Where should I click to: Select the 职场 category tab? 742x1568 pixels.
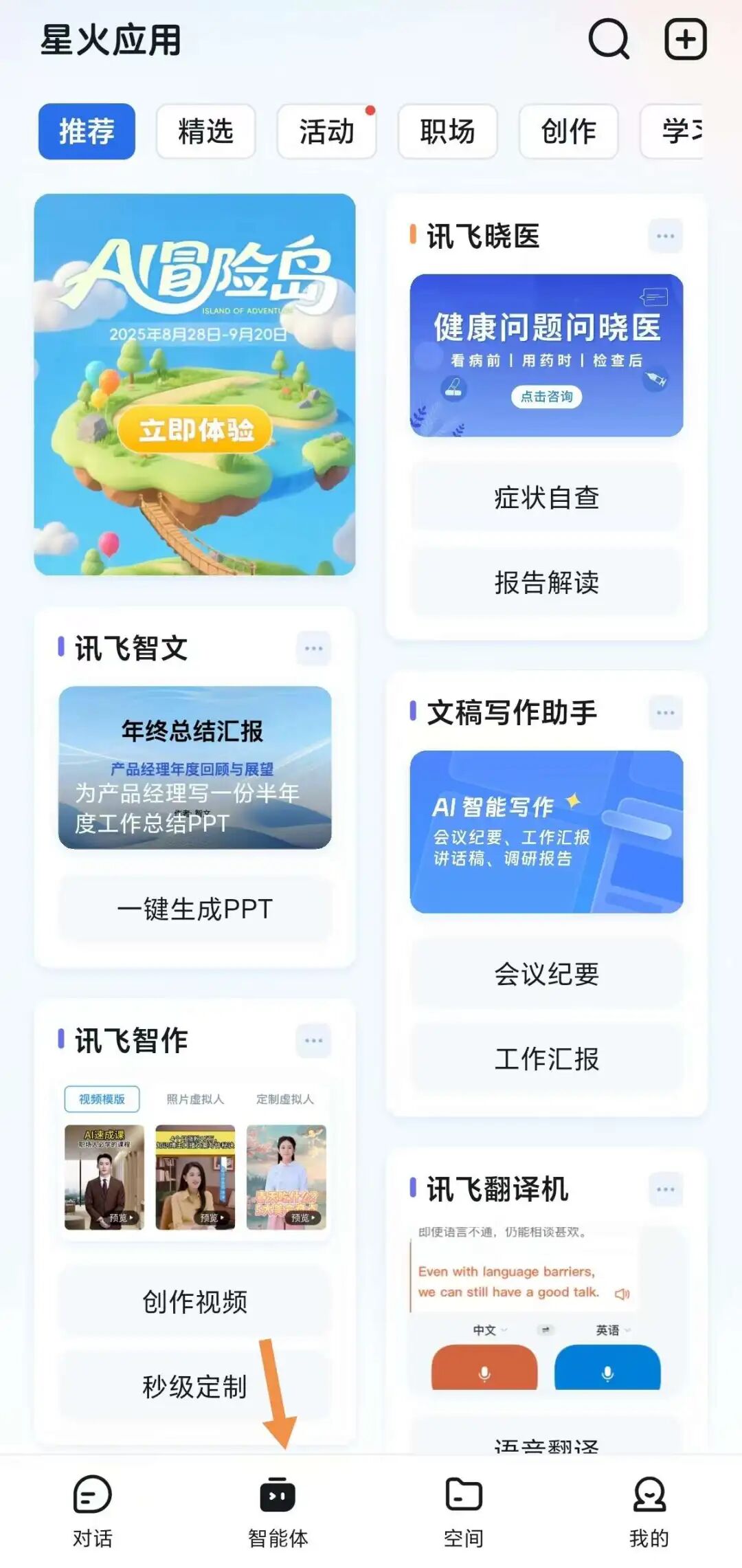pos(447,131)
